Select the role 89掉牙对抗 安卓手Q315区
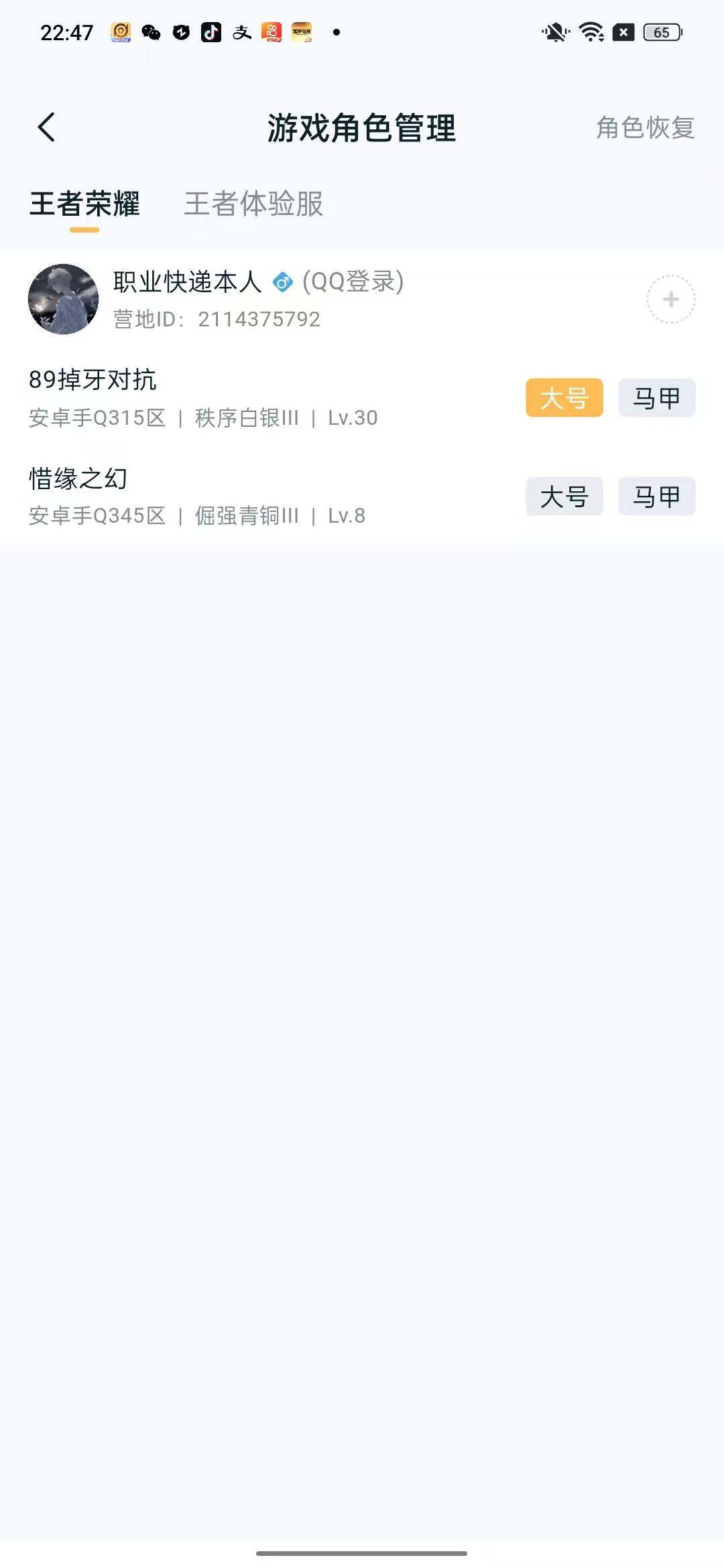This screenshot has height=1568, width=724. click(201, 399)
